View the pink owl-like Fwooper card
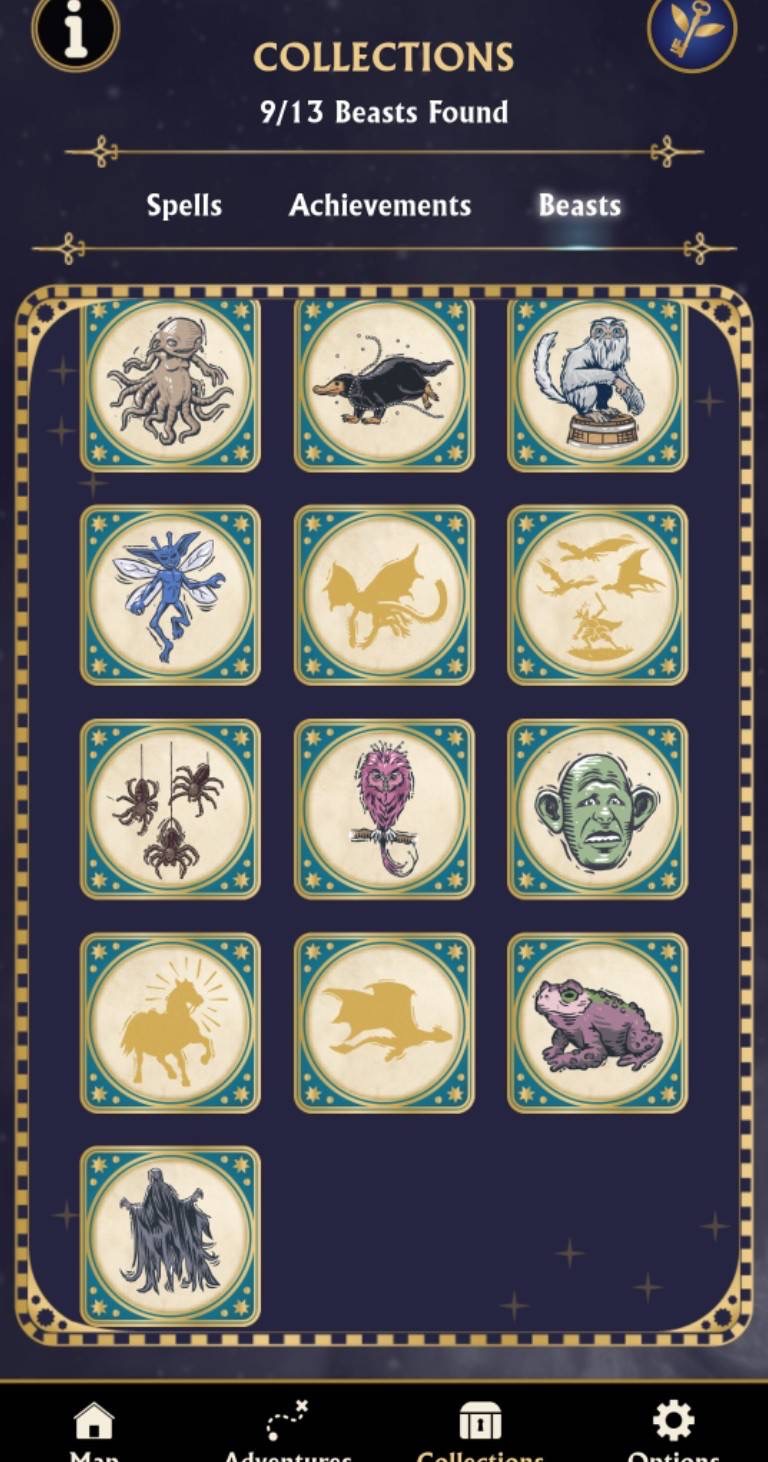Screen dimensions: 768x1462 pyautogui.click(x=384, y=809)
